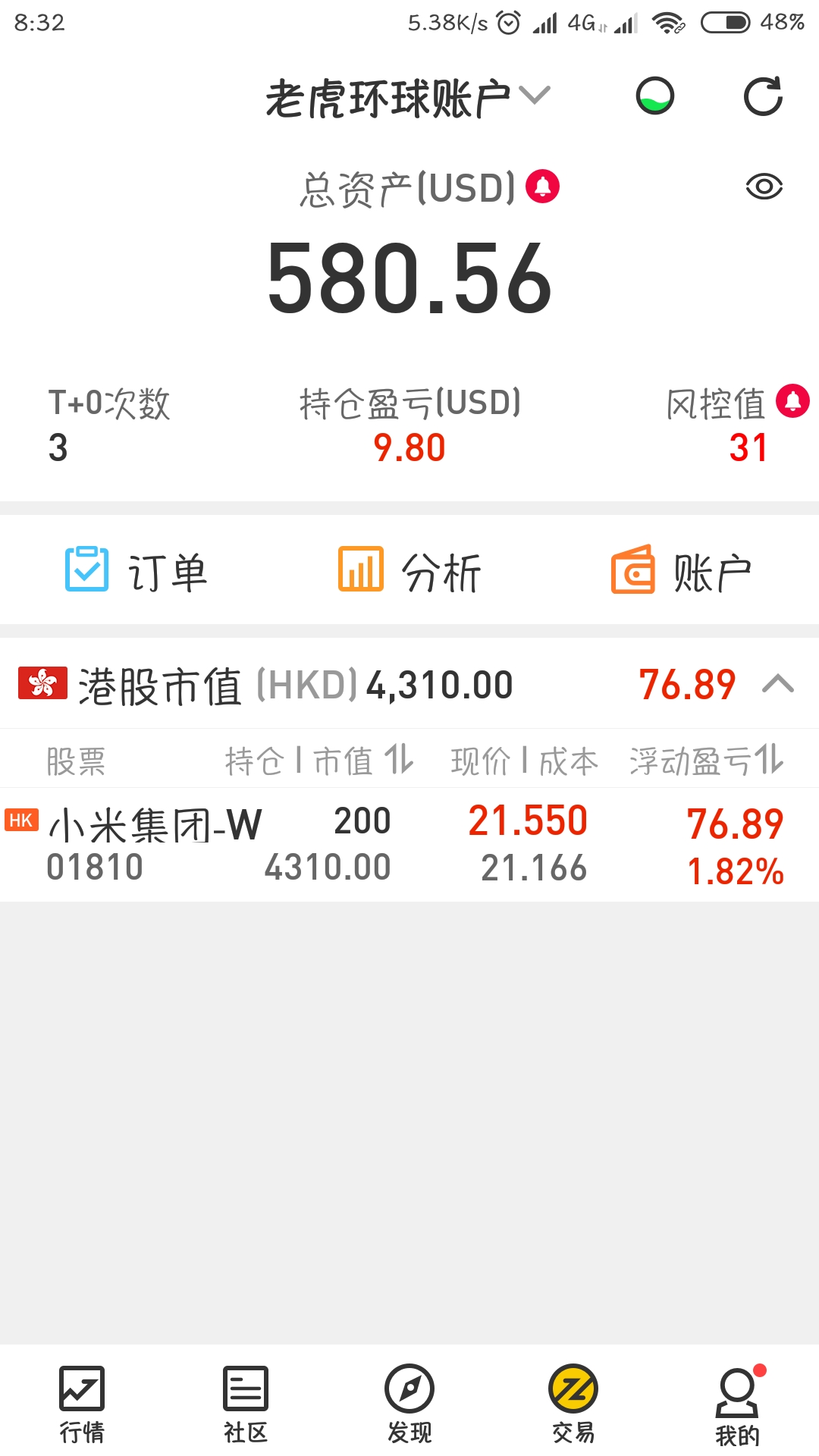Switch to the 发现 tab

point(409,1404)
